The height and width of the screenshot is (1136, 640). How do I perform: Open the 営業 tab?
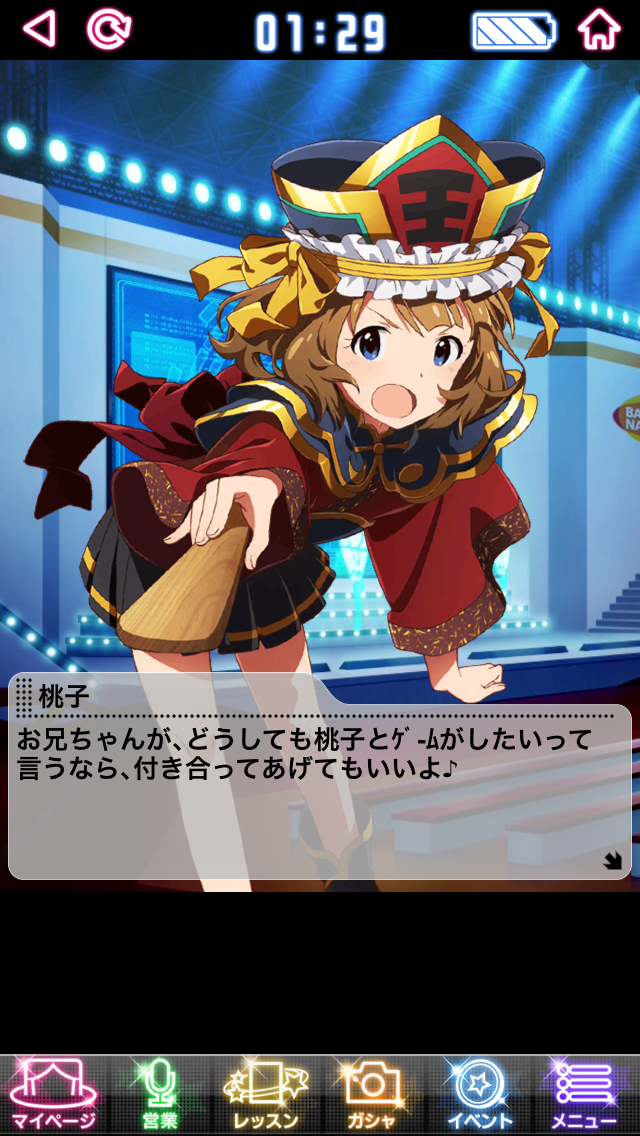(159, 1094)
